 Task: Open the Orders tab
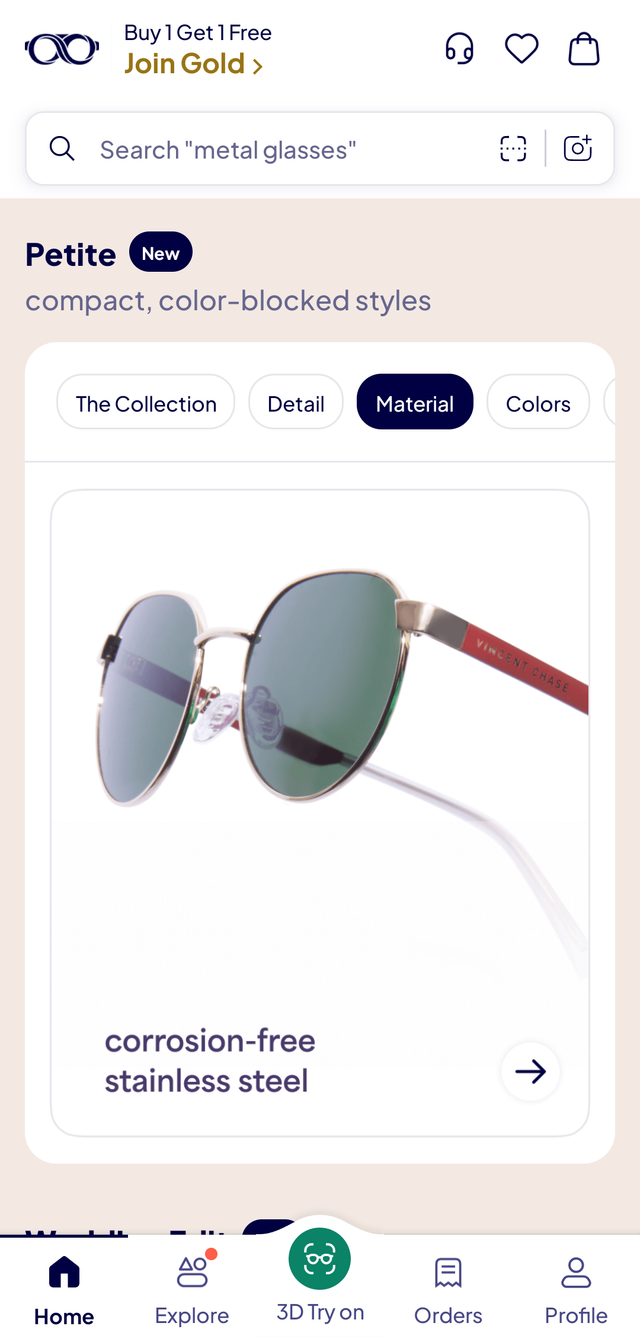pos(448,1288)
